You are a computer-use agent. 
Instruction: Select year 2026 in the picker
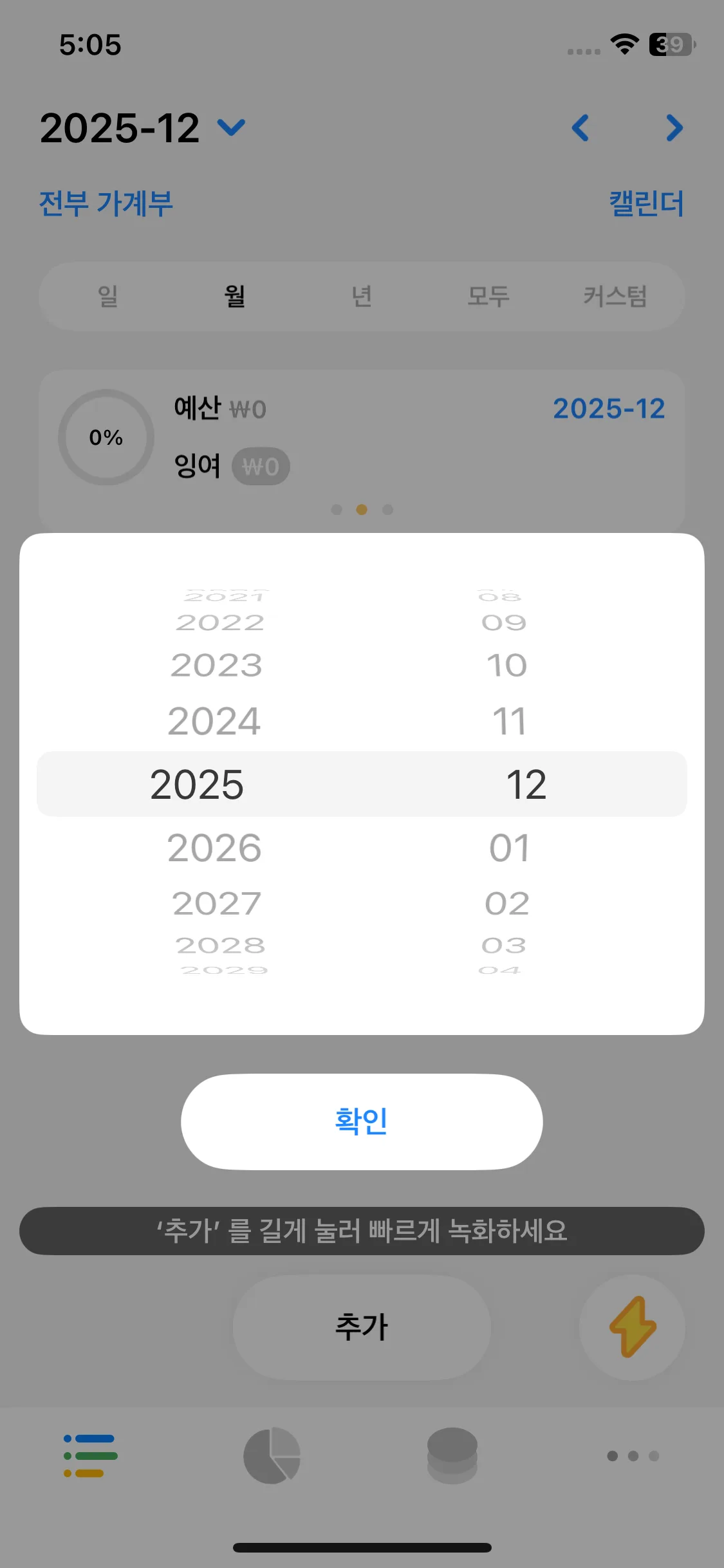click(x=214, y=848)
